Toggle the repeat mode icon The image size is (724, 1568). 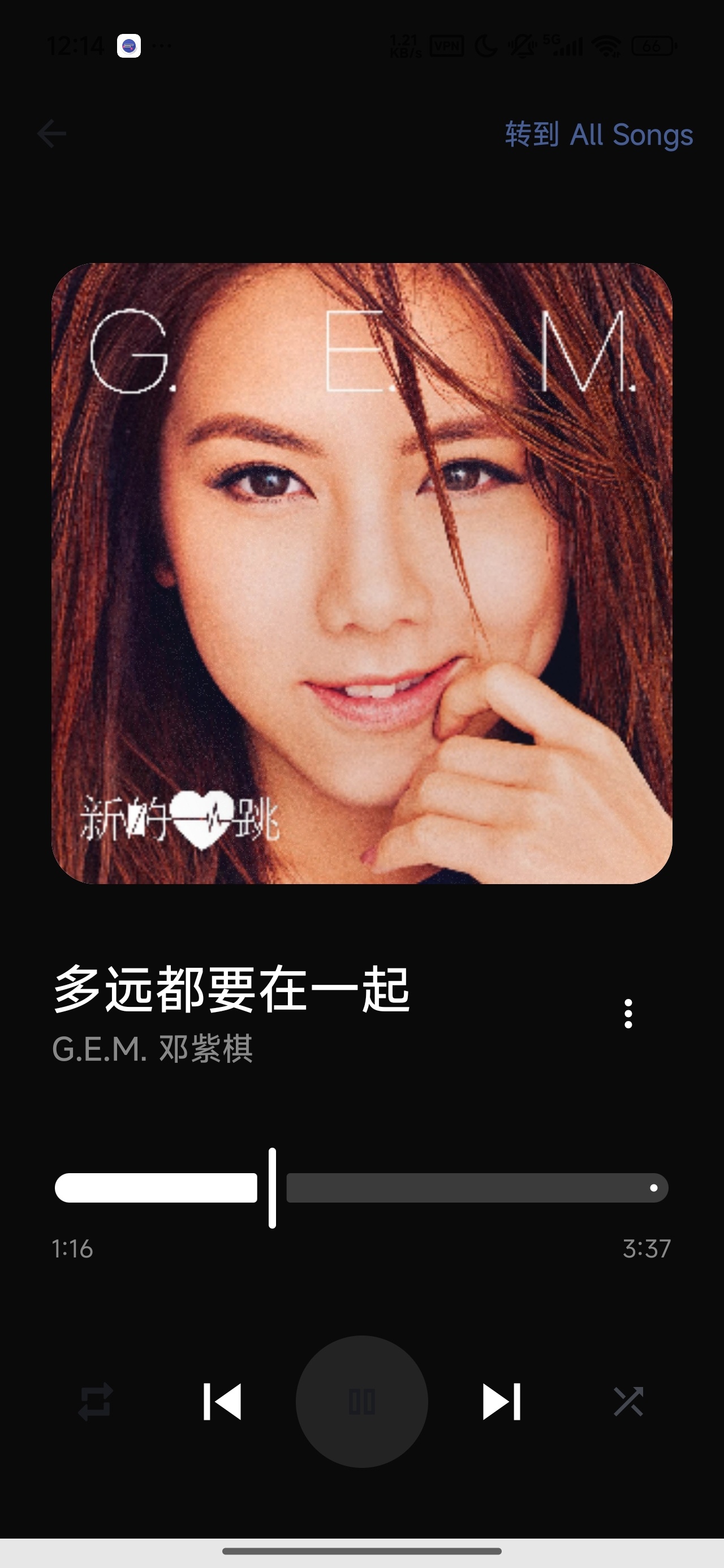[96, 1402]
